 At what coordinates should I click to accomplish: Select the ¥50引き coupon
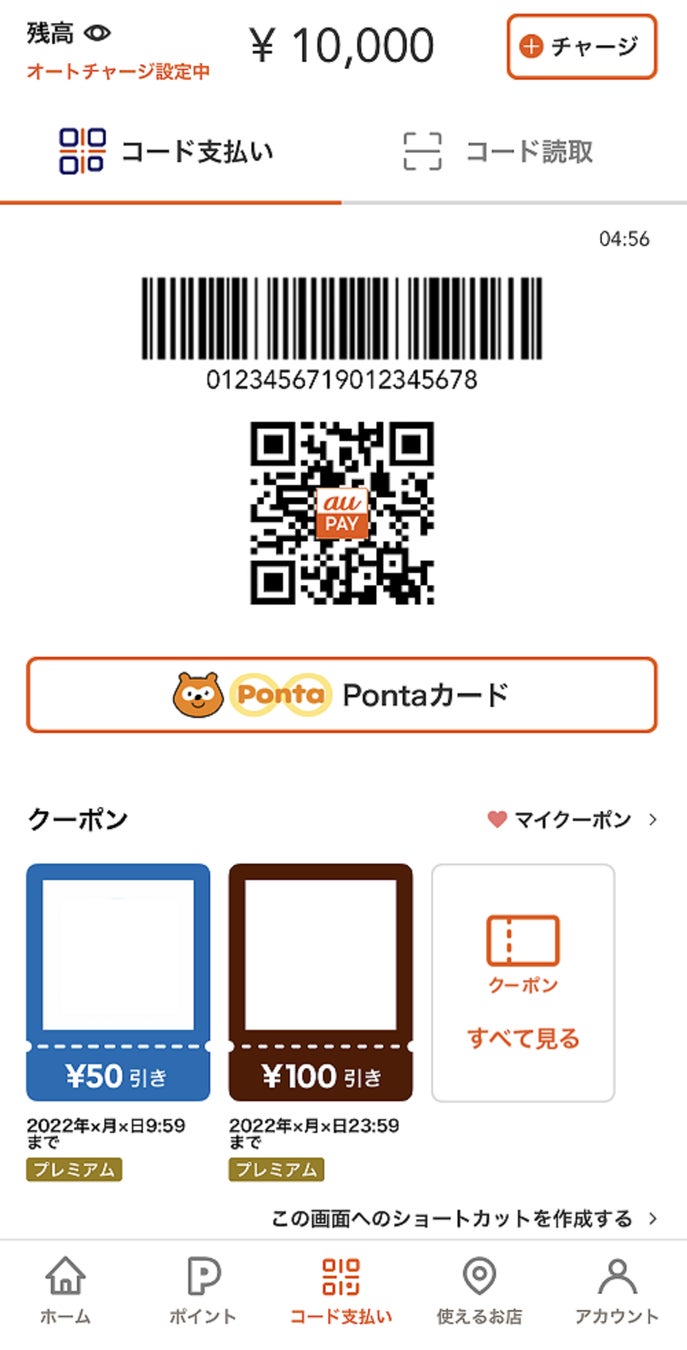coord(118,982)
